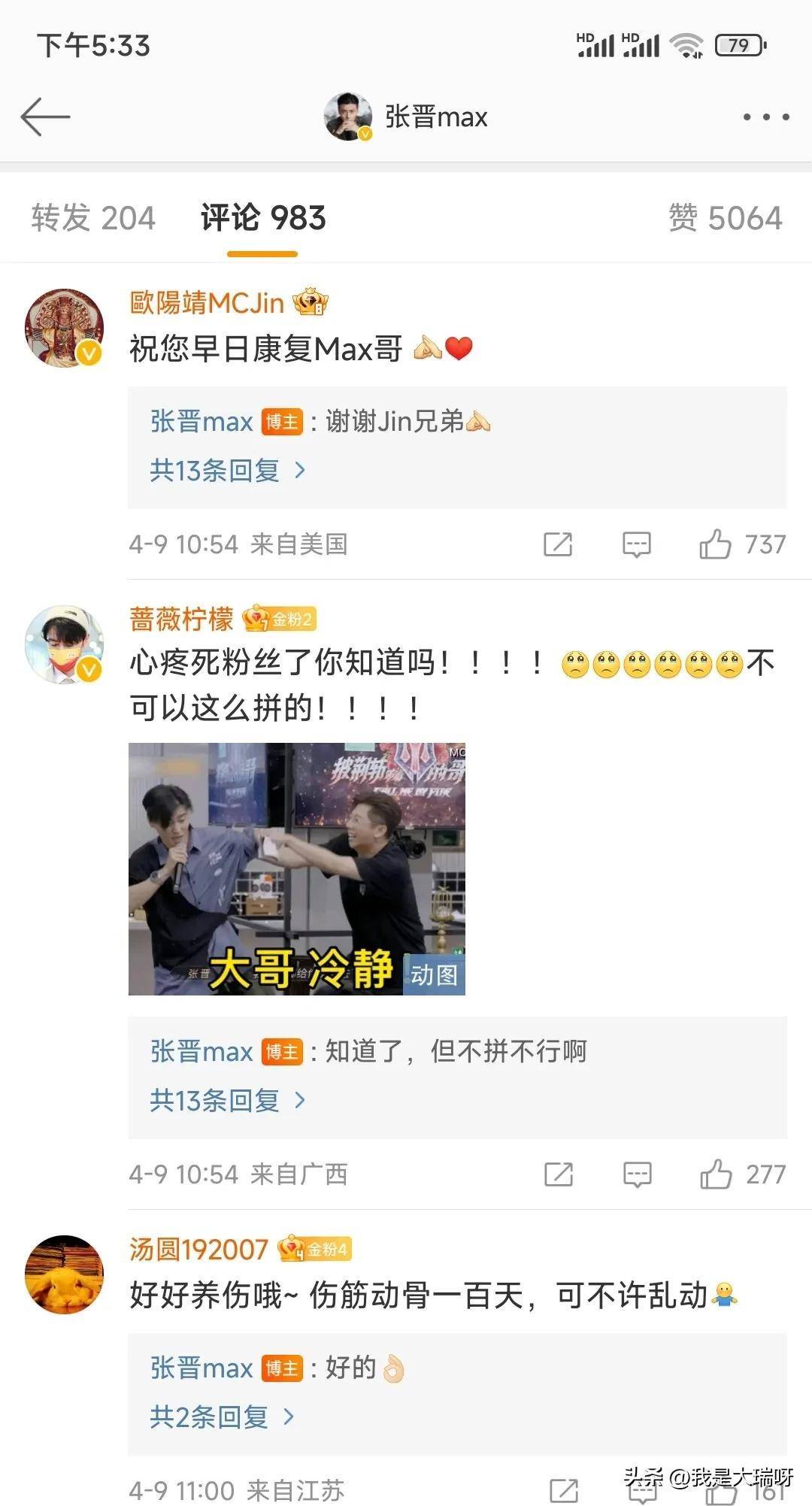The height and width of the screenshot is (1506, 812).
Task: Reply to 蔷薇柠檬's comment
Action: tap(636, 1174)
